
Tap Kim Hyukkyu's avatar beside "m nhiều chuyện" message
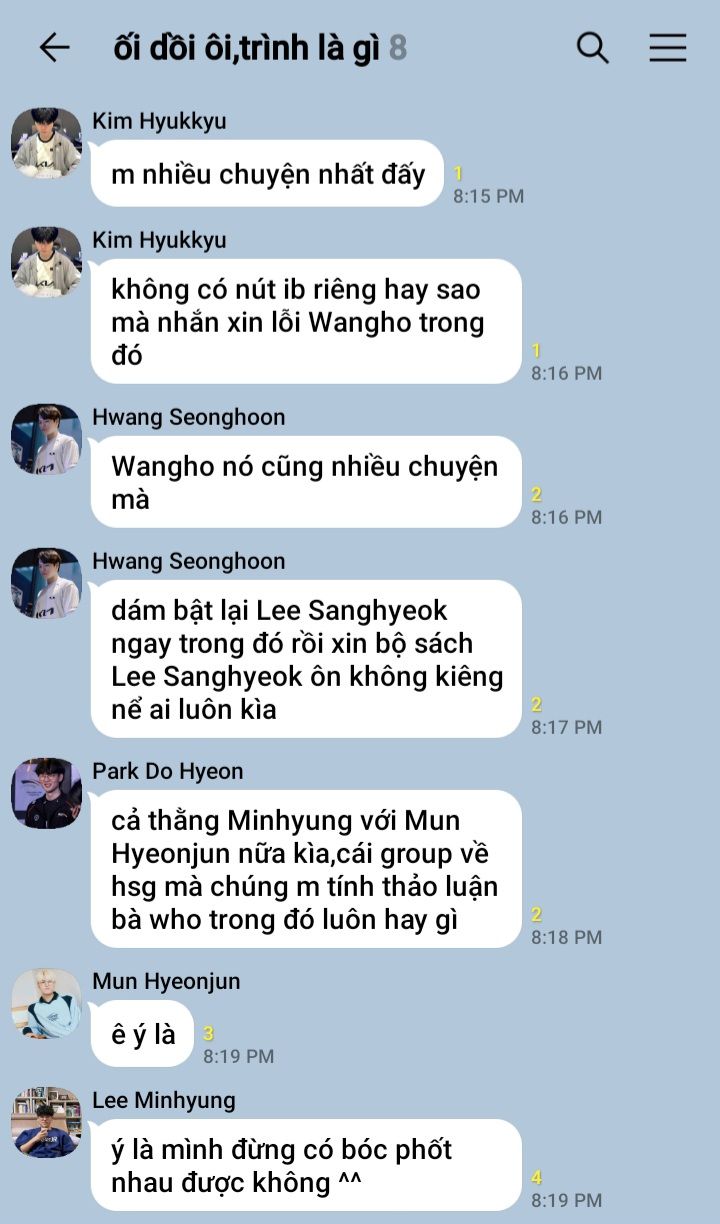(46, 143)
